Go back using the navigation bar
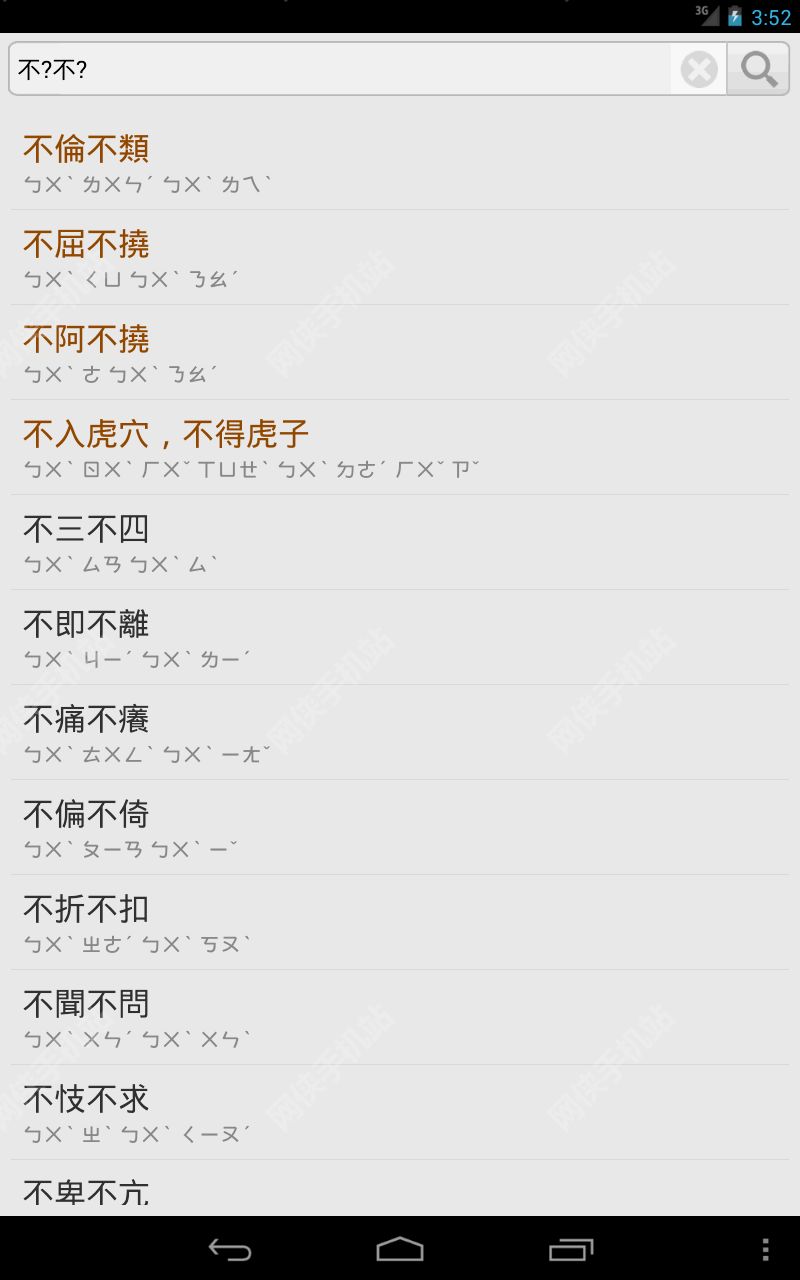Image resolution: width=800 pixels, height=1280 pixels. pyautogui.click(x=229, y=1249)
